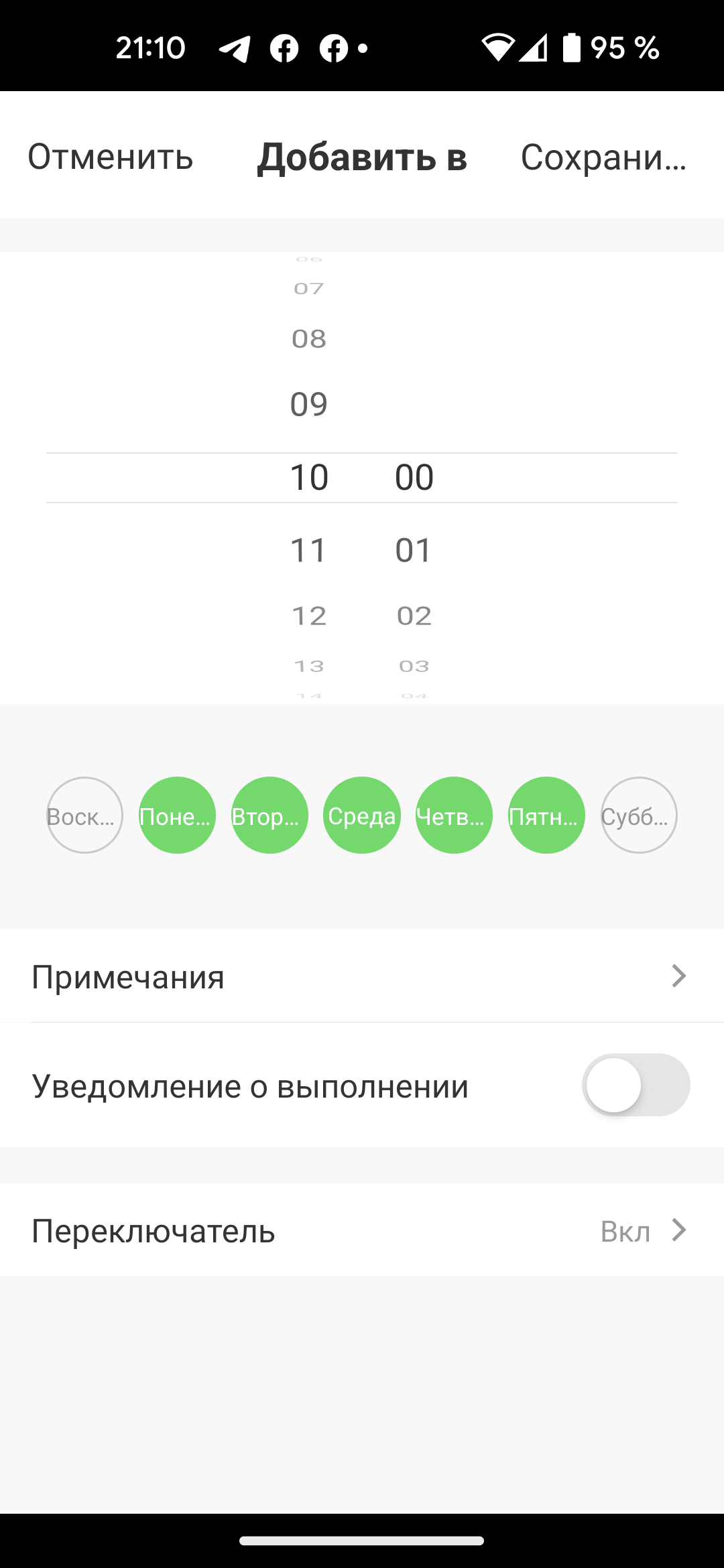Select the Суббота day chip
Viewport: 724px width, 1568px height.
639,815
